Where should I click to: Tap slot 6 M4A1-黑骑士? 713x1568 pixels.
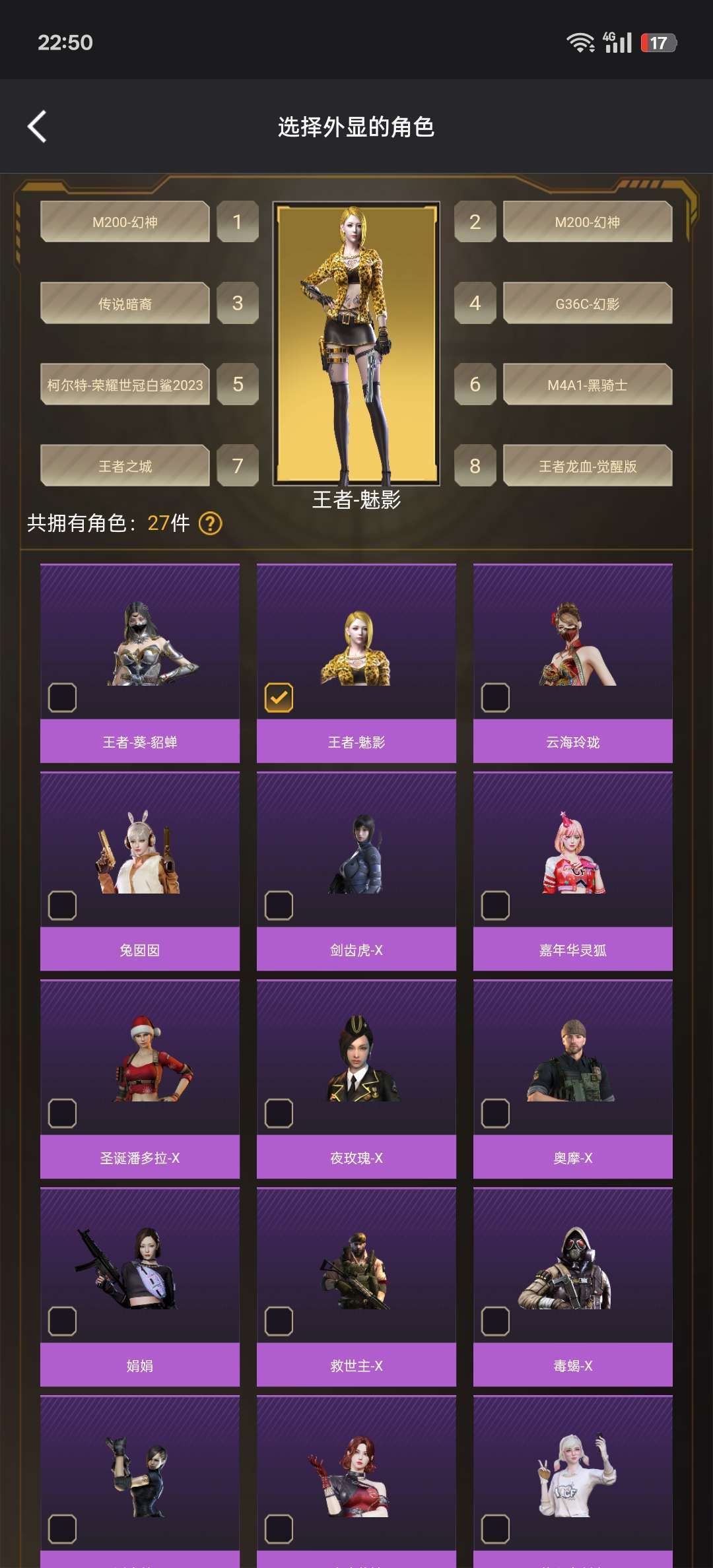(x=588, y=385)
